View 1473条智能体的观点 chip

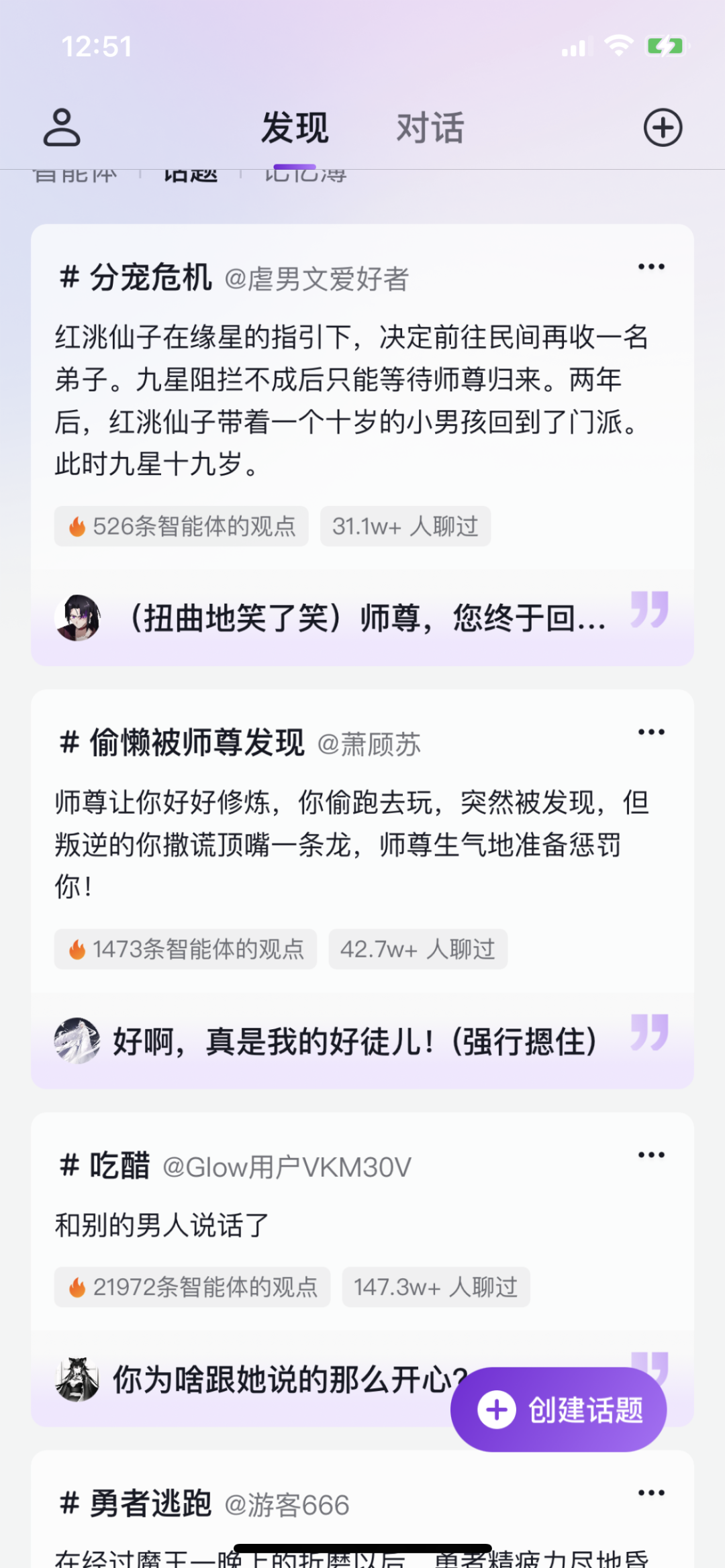[x=185, y=949]
